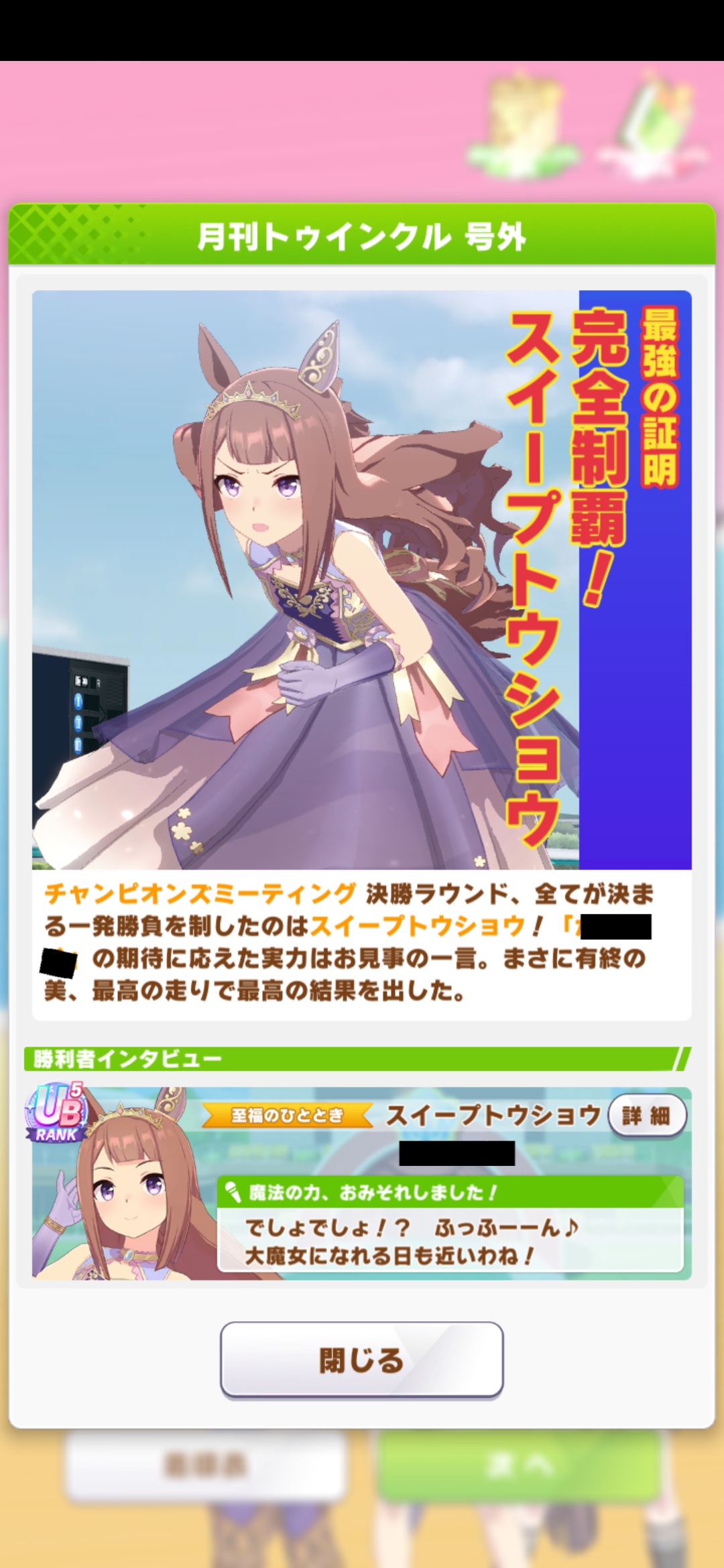This screenshot has height=1568, width=724.
Task: Open 詳細 for スイープトウショウ
Action: (646, 1116)
